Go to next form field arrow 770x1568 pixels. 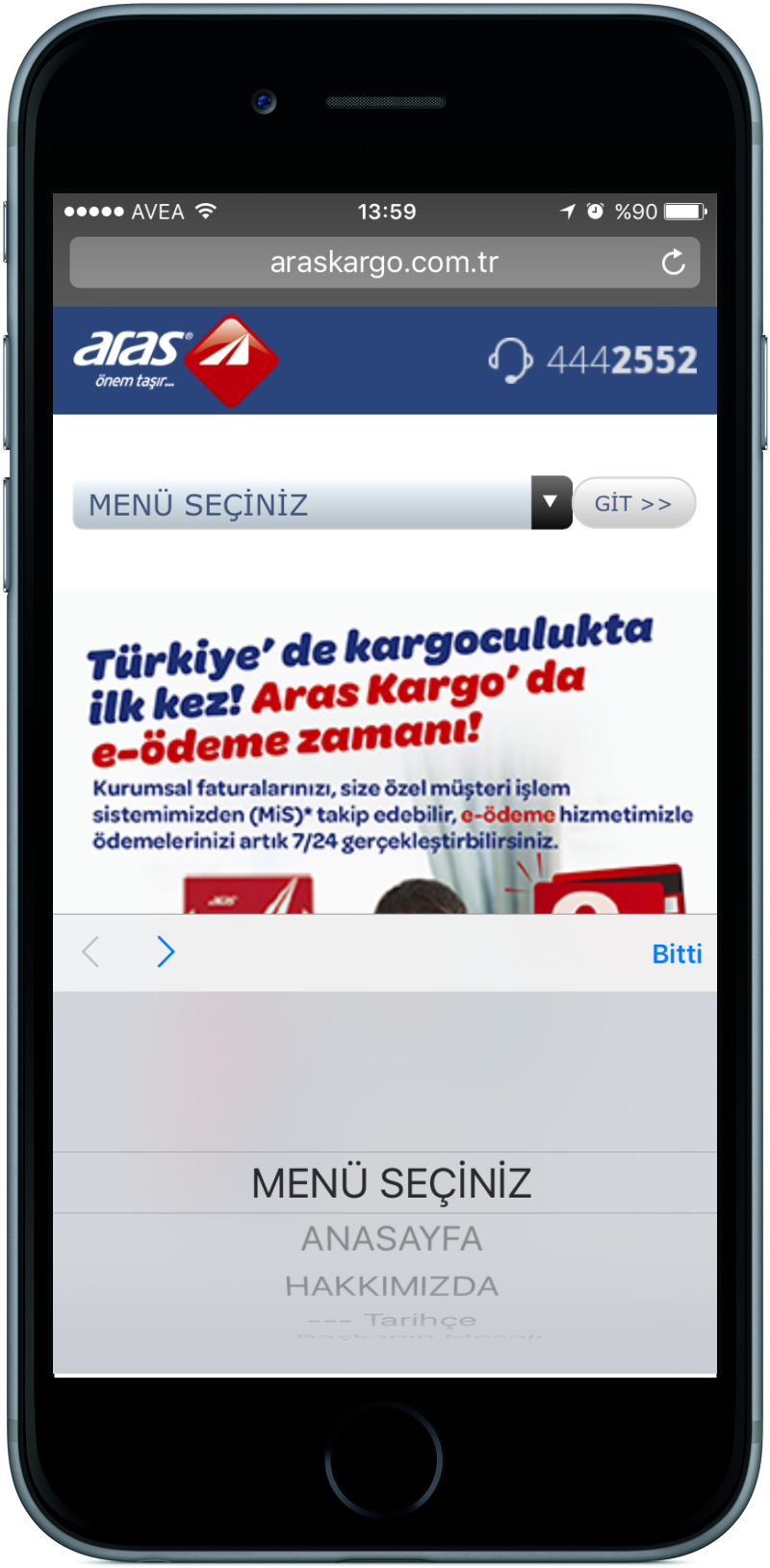166,952
